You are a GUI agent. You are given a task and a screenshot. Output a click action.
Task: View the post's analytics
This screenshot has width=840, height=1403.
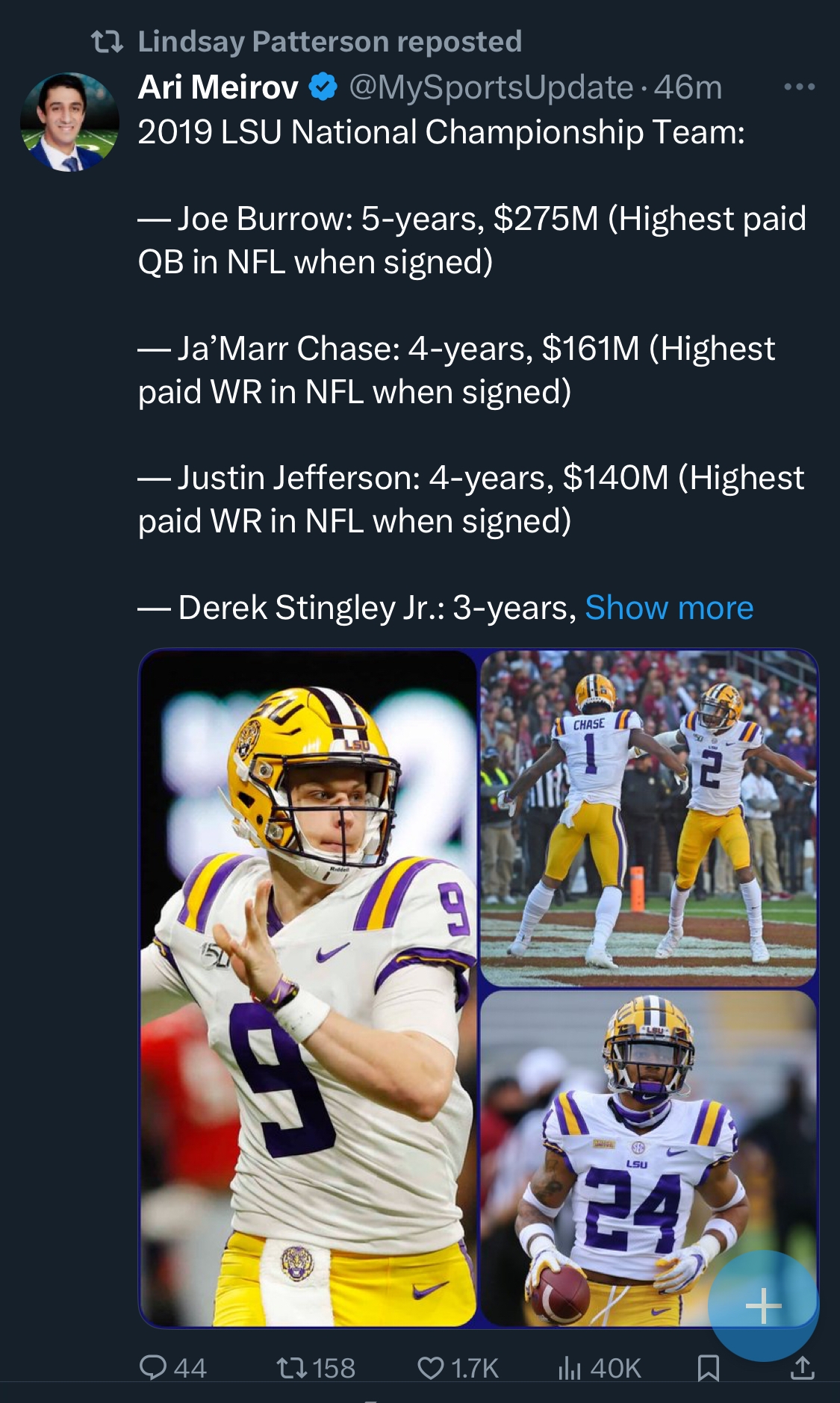point(600,1368)
